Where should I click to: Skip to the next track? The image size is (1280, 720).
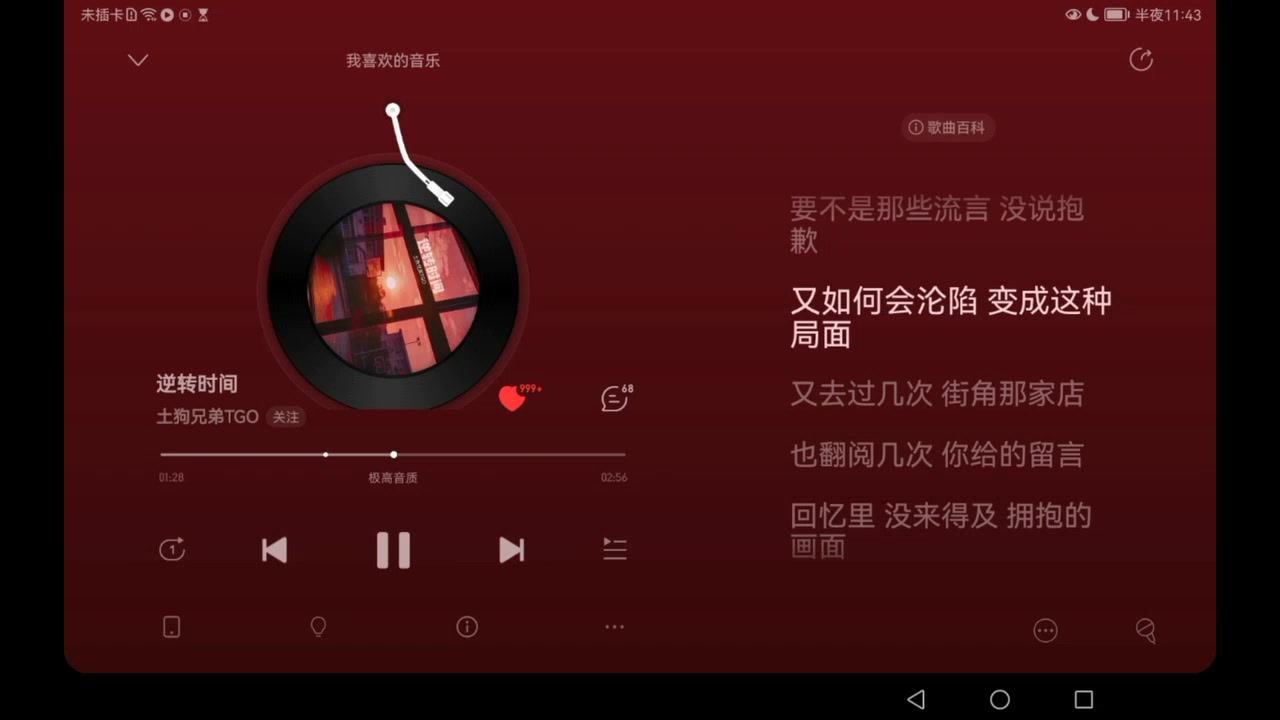pos(511,549)
